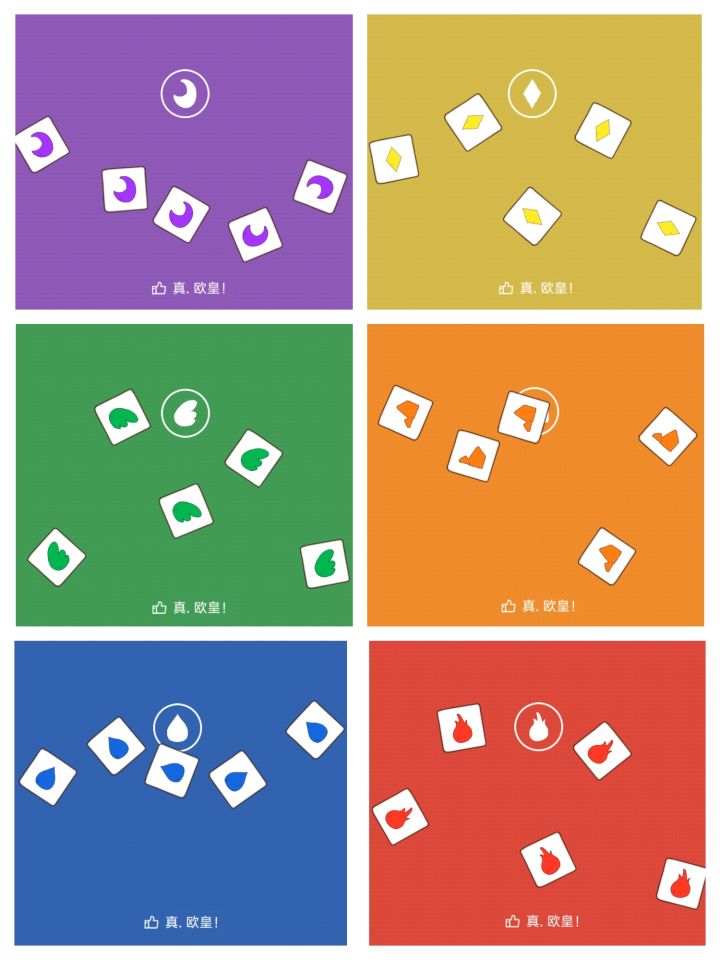
Task: Click the thumbs-up icon on the orange panel
Action: (x=507, y=607)
